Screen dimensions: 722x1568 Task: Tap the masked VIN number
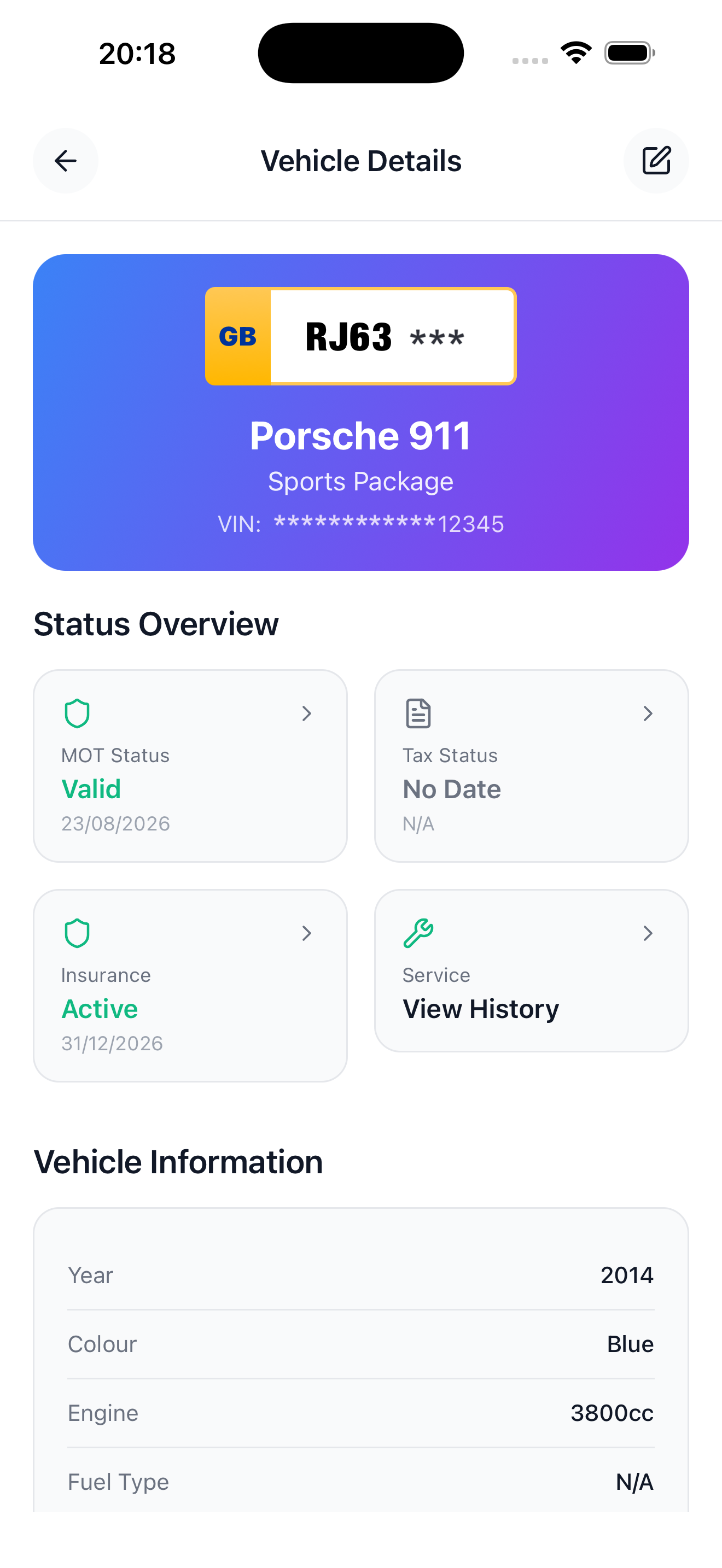point(361,523)
